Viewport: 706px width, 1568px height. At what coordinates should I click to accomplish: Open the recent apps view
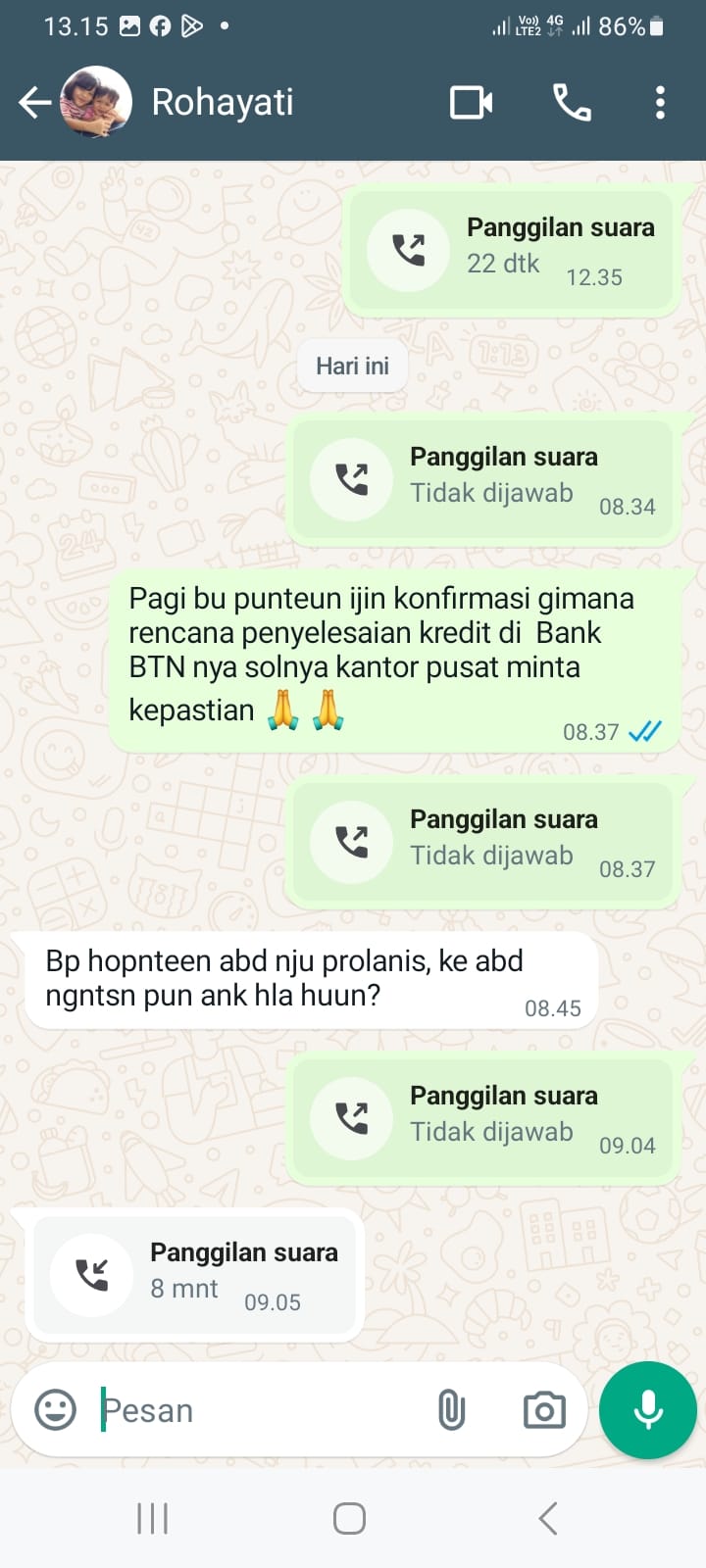[153, 1518]
